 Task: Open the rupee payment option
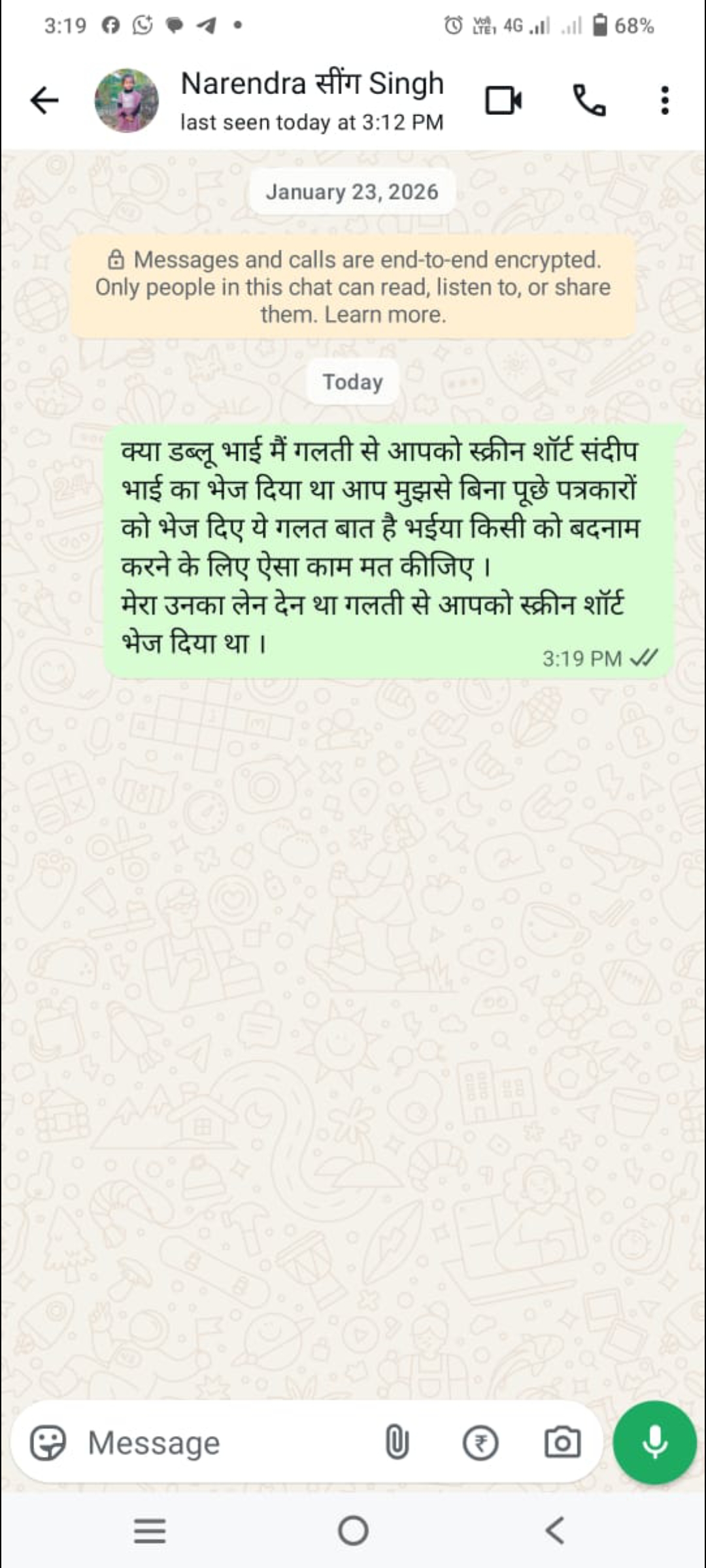point(480,1443)
